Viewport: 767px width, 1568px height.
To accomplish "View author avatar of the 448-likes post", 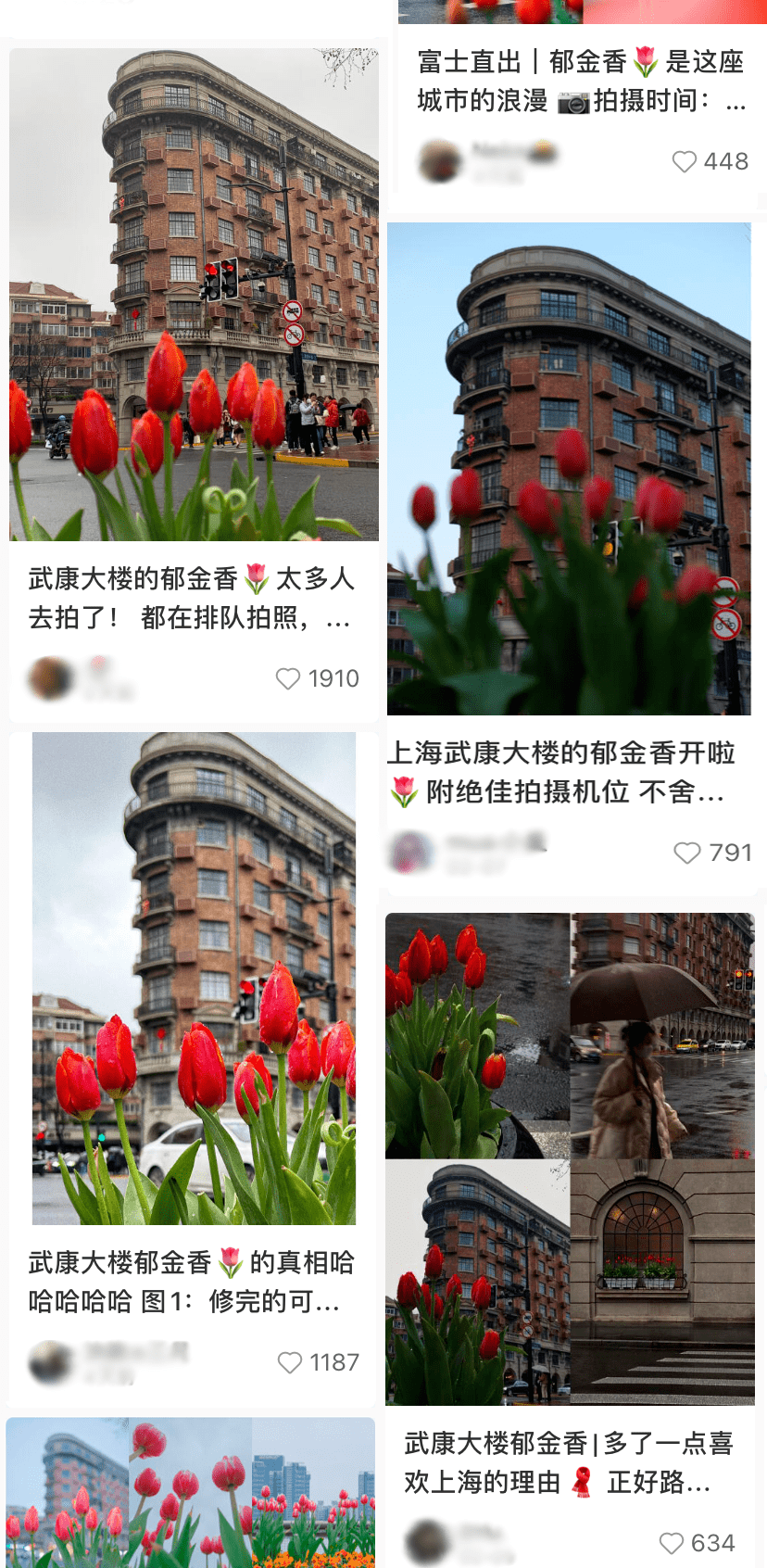I will pos(440,161).
